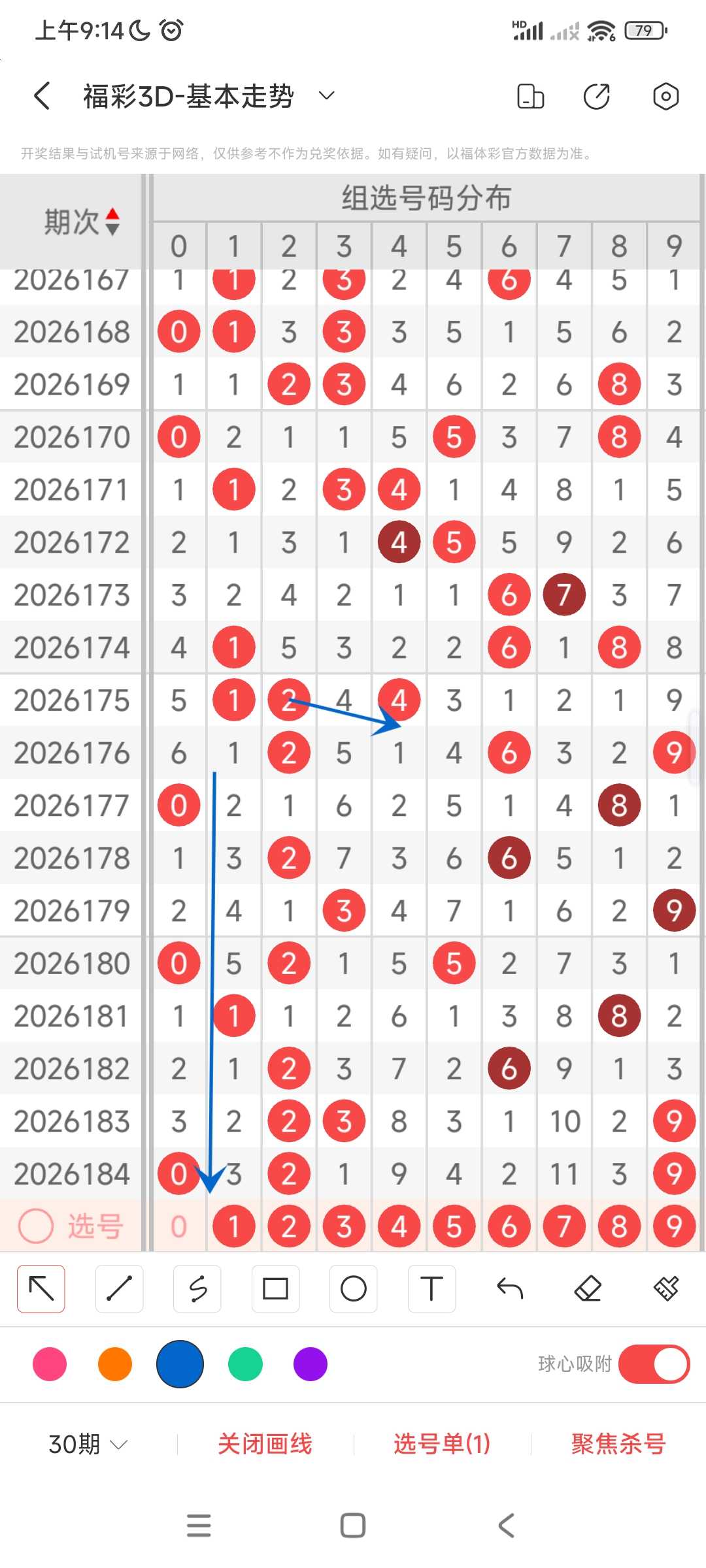
Task: Choose the straight line drawing tool
Action: [119, 1288]
